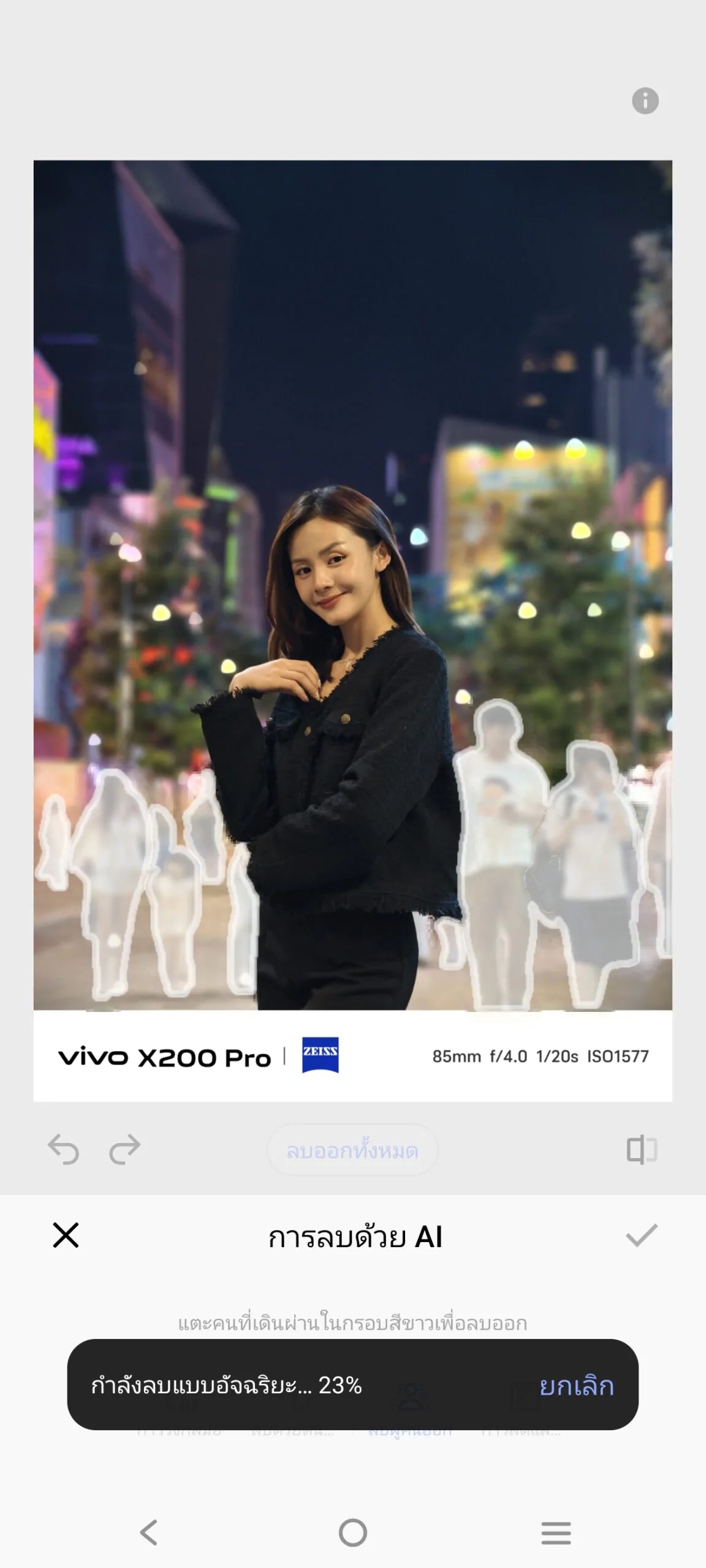This screenshot has width=706, height=1568.
Task: Cancel erasing with ยกเลิก
Action: 576,1386
